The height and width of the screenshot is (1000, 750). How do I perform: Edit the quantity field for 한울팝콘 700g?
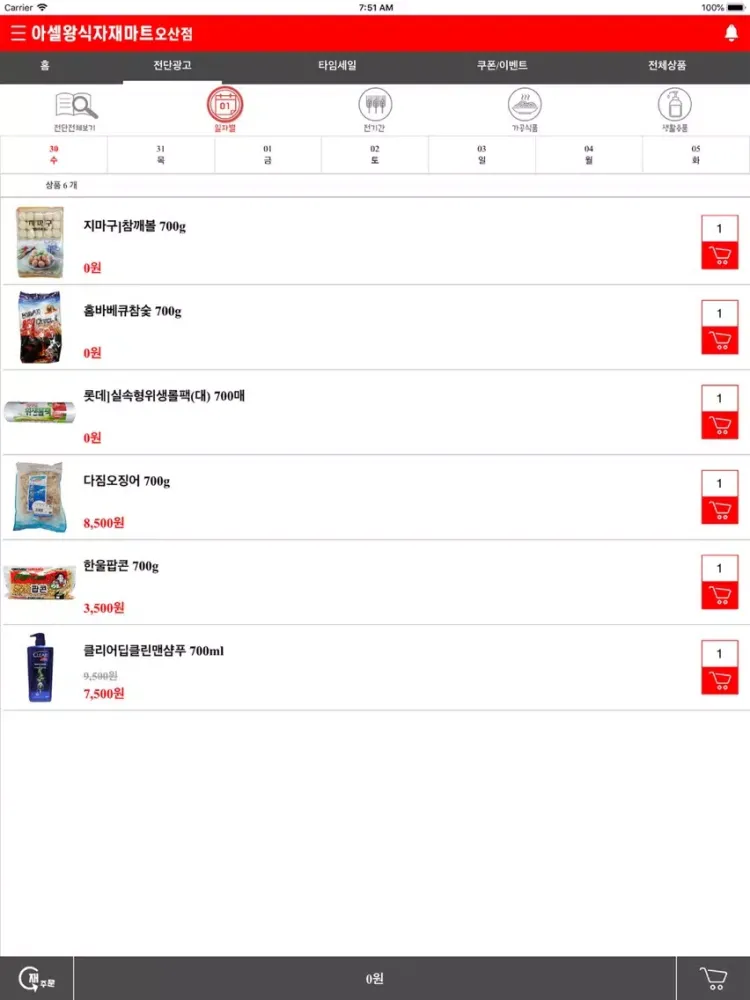click(x=720, y=569)
